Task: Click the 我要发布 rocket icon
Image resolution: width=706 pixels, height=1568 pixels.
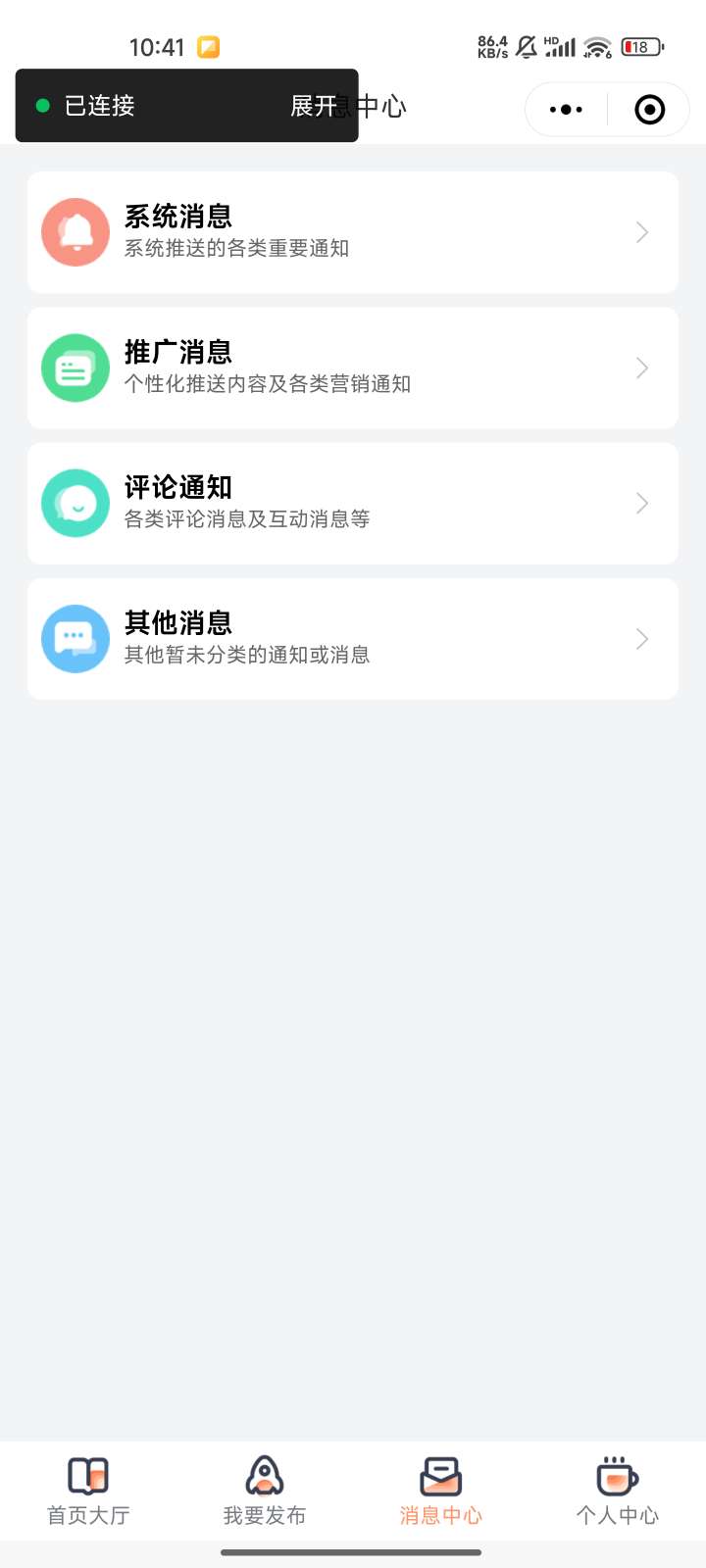Action: [x=264, y=1475]
